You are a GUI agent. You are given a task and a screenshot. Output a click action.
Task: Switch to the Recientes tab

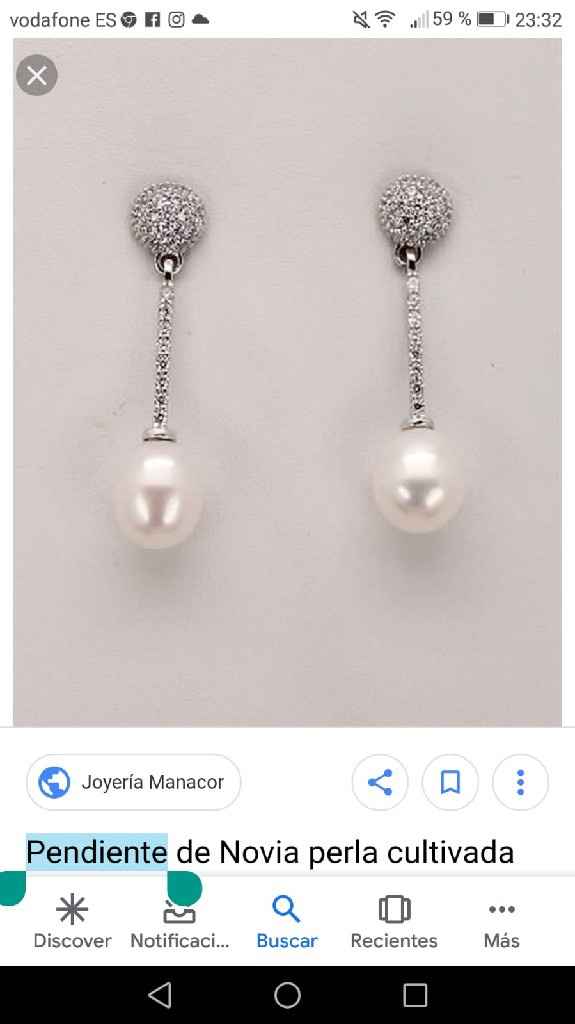point(394,922)
